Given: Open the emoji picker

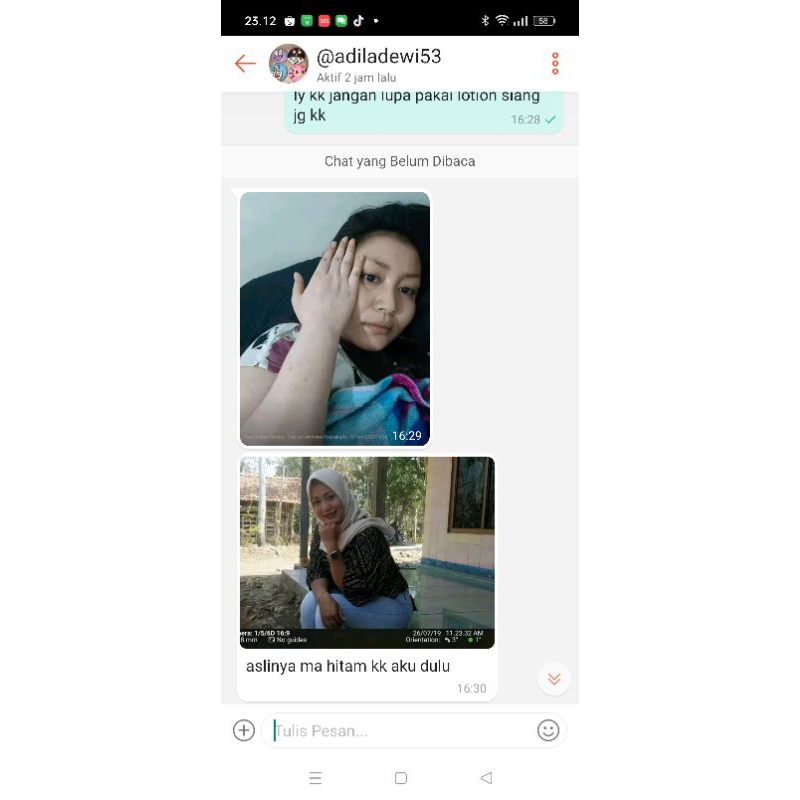Looking at the screenshot, I should 548,730.
